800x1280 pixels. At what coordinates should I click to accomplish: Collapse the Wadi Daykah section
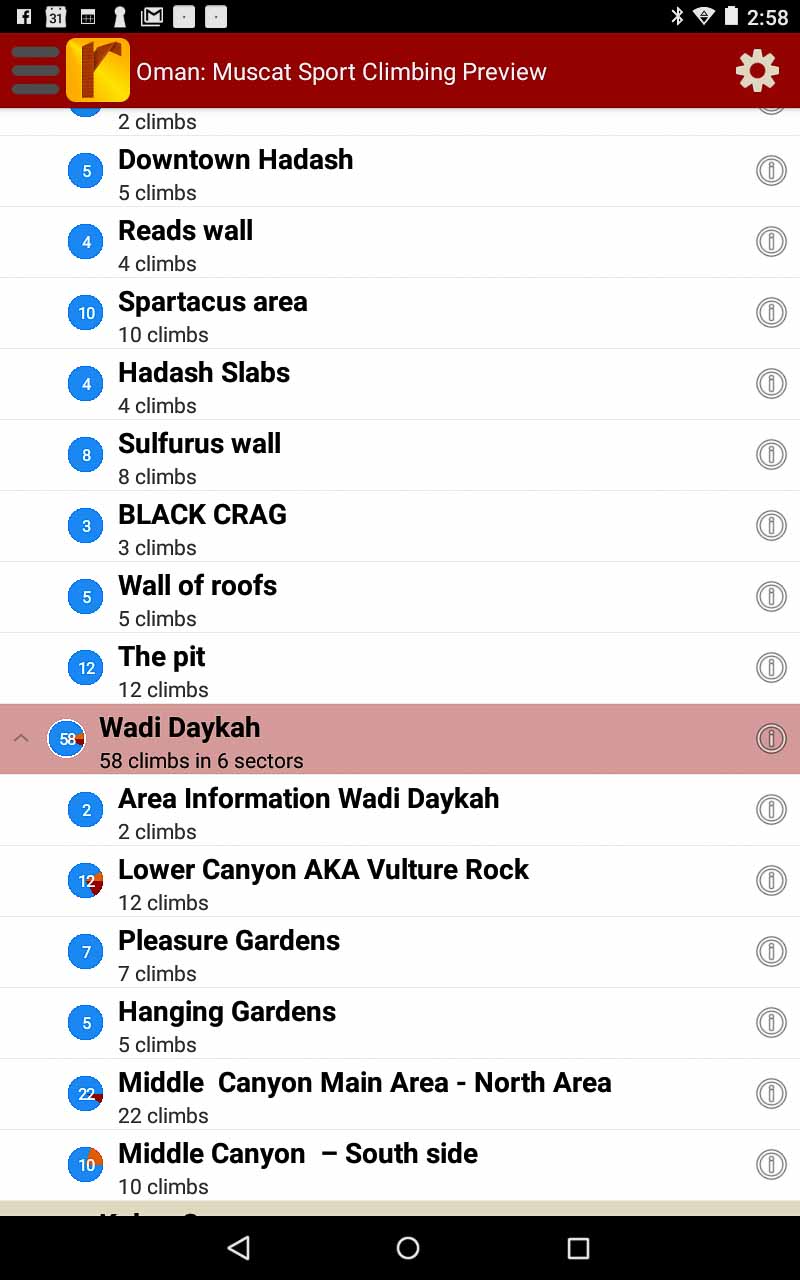[x=21, y=739]
